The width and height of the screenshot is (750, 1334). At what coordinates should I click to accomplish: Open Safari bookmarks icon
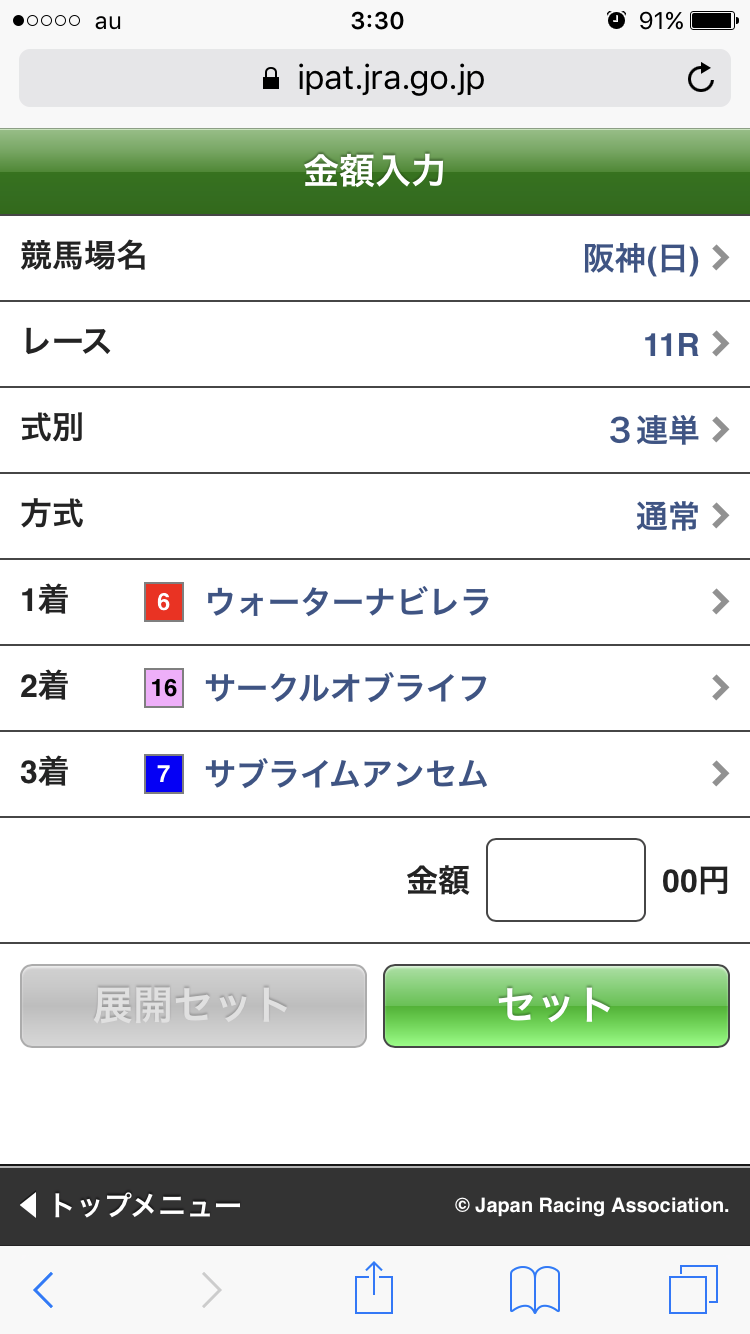point(533,1289)
